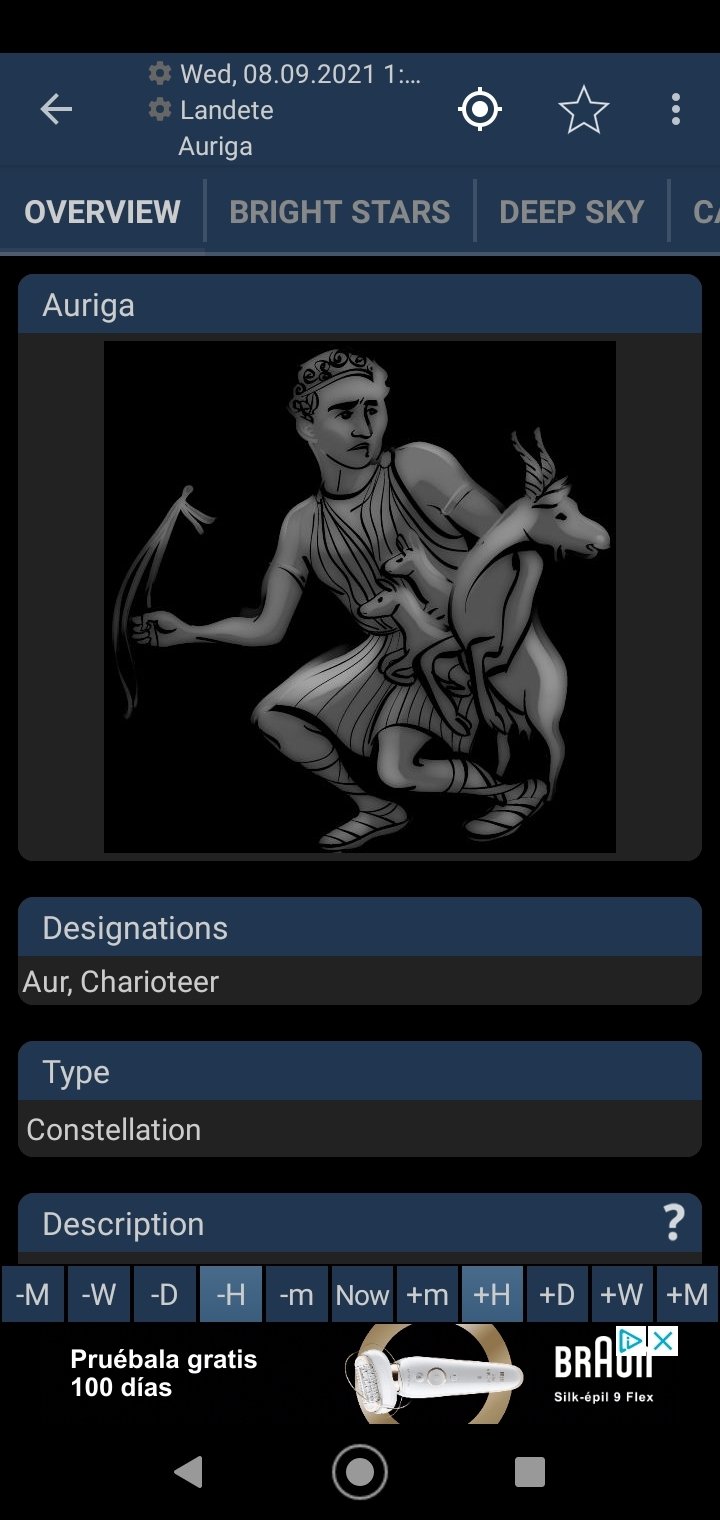Step back one week with -W
The image size is (720, 1520).
(98, 1295)
